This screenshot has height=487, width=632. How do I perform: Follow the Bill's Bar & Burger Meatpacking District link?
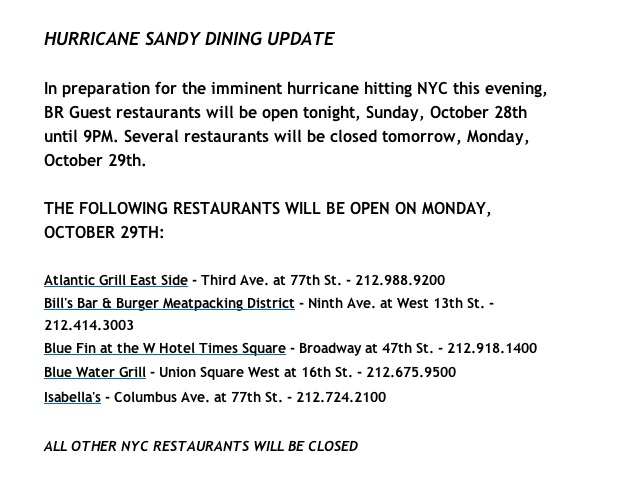point(169,303)
